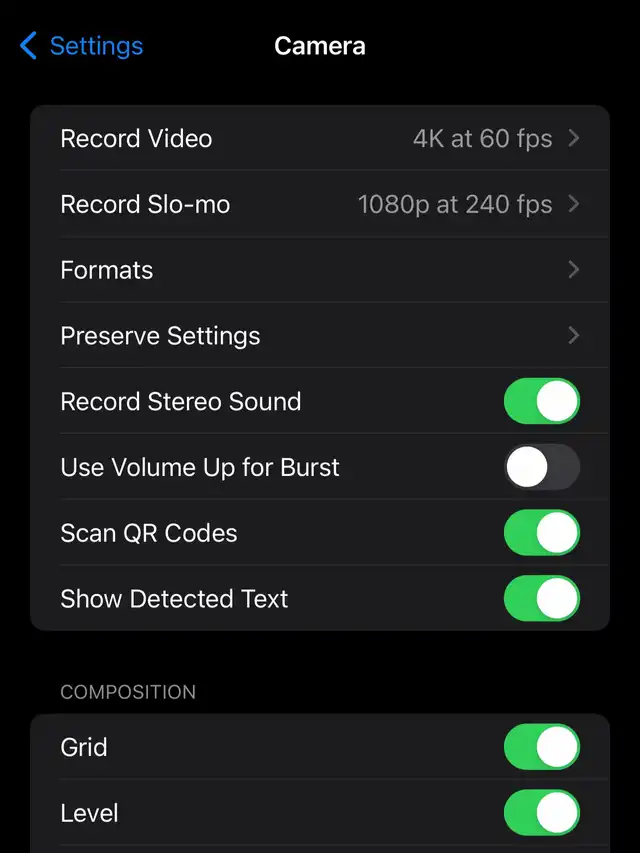The width and height of the screenshot is (640, 853).
Task: Open Record Video resolution options
Action: (320, 139)
